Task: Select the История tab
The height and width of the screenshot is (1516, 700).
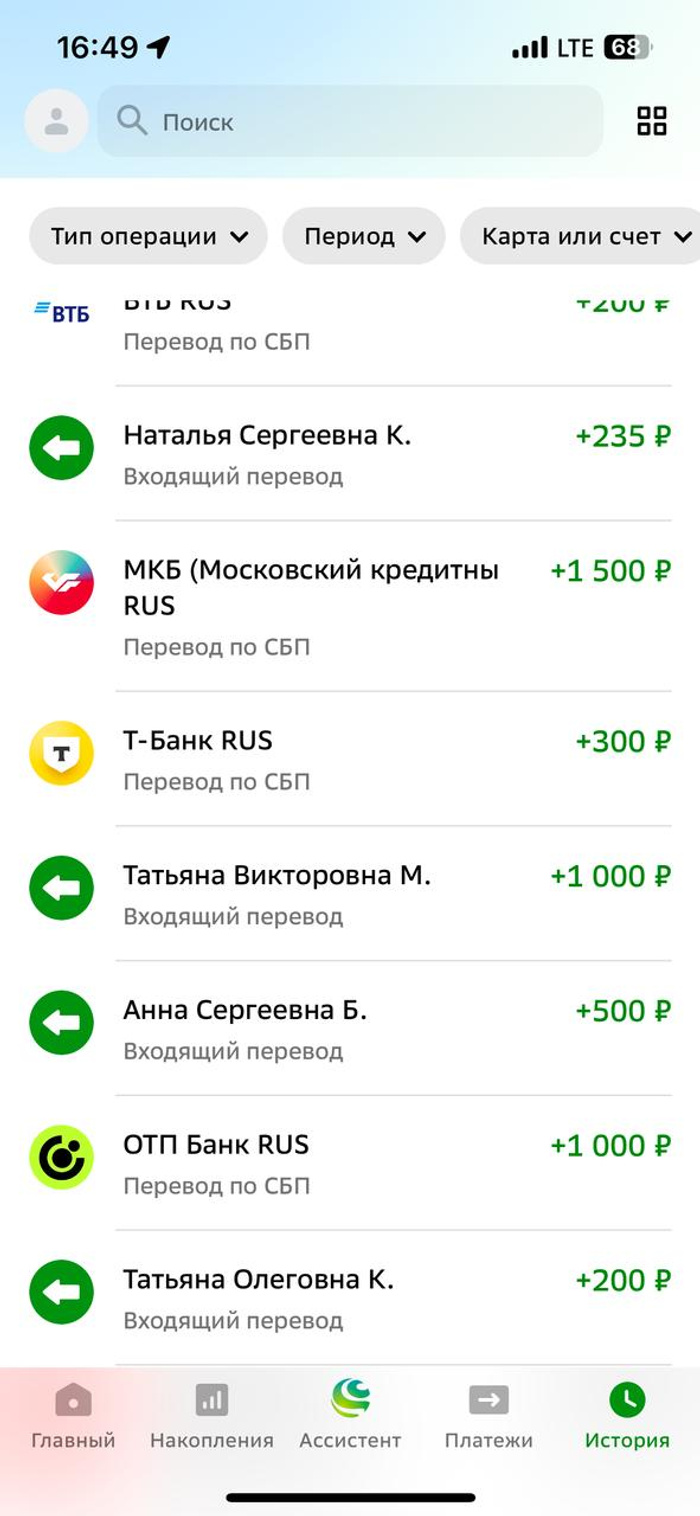Action: tap(627, 1418)
